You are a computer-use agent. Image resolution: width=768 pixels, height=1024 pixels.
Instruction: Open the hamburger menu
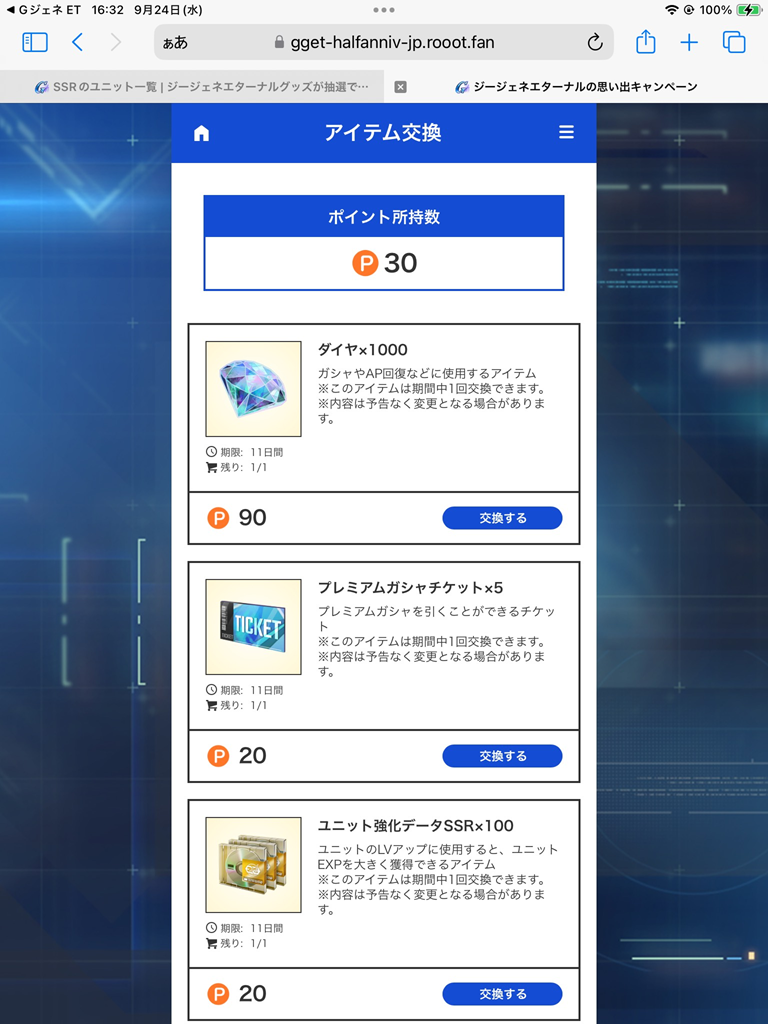pyautogui.click(x=566, y=133)
